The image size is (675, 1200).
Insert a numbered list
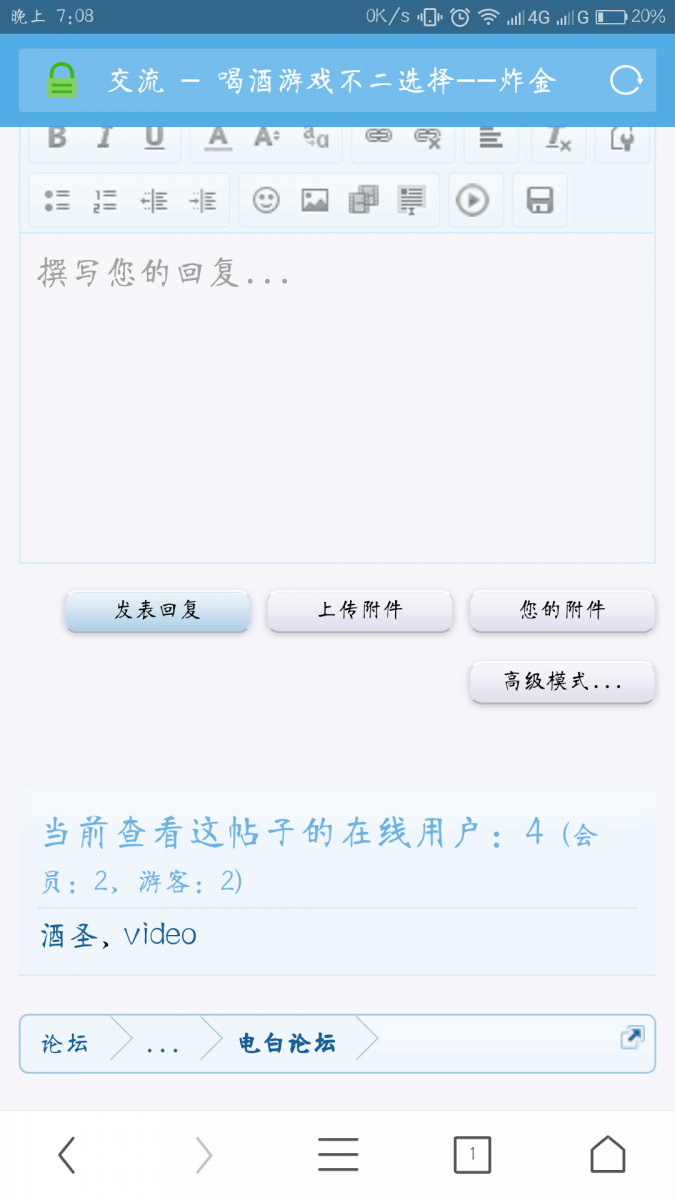click(105, 201)
